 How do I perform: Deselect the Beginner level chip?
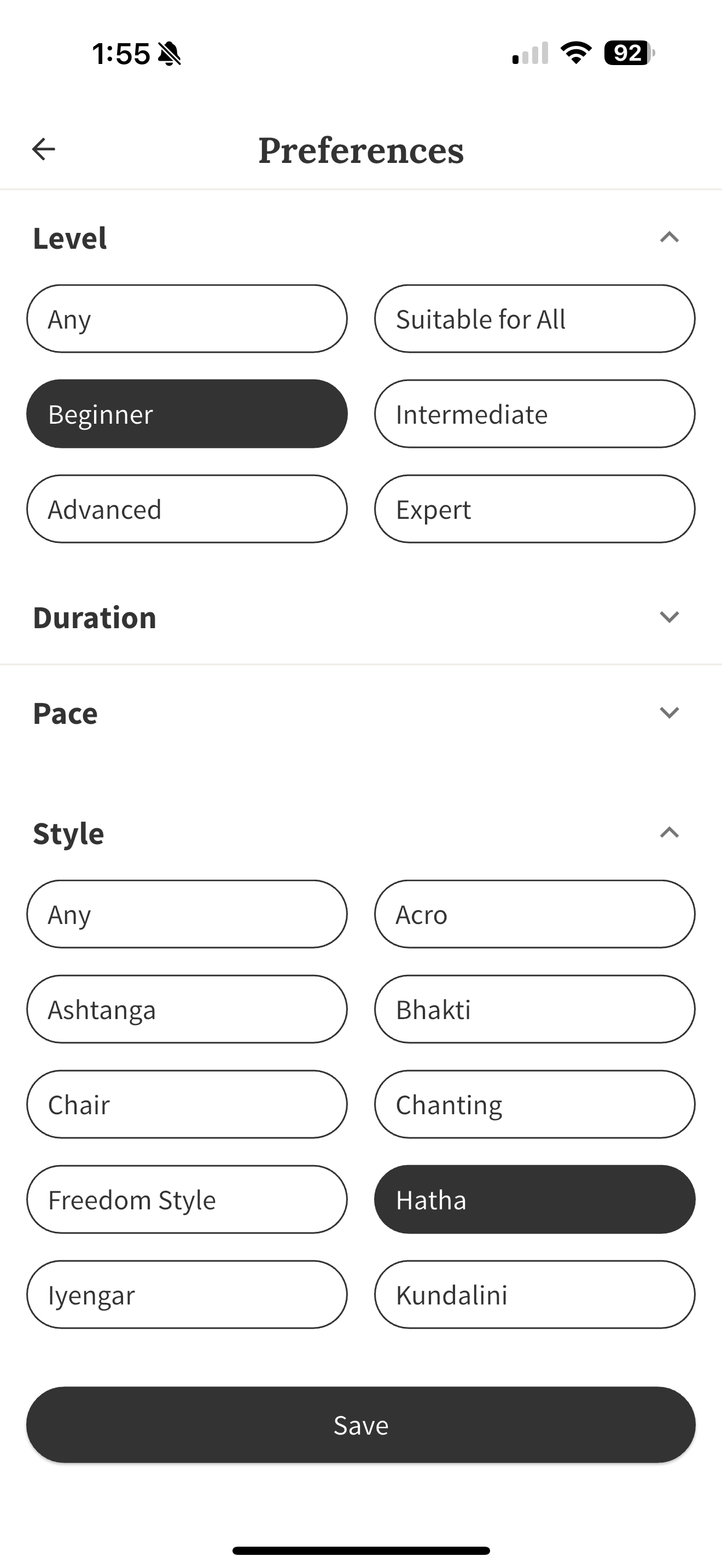(x=187, y=414)
